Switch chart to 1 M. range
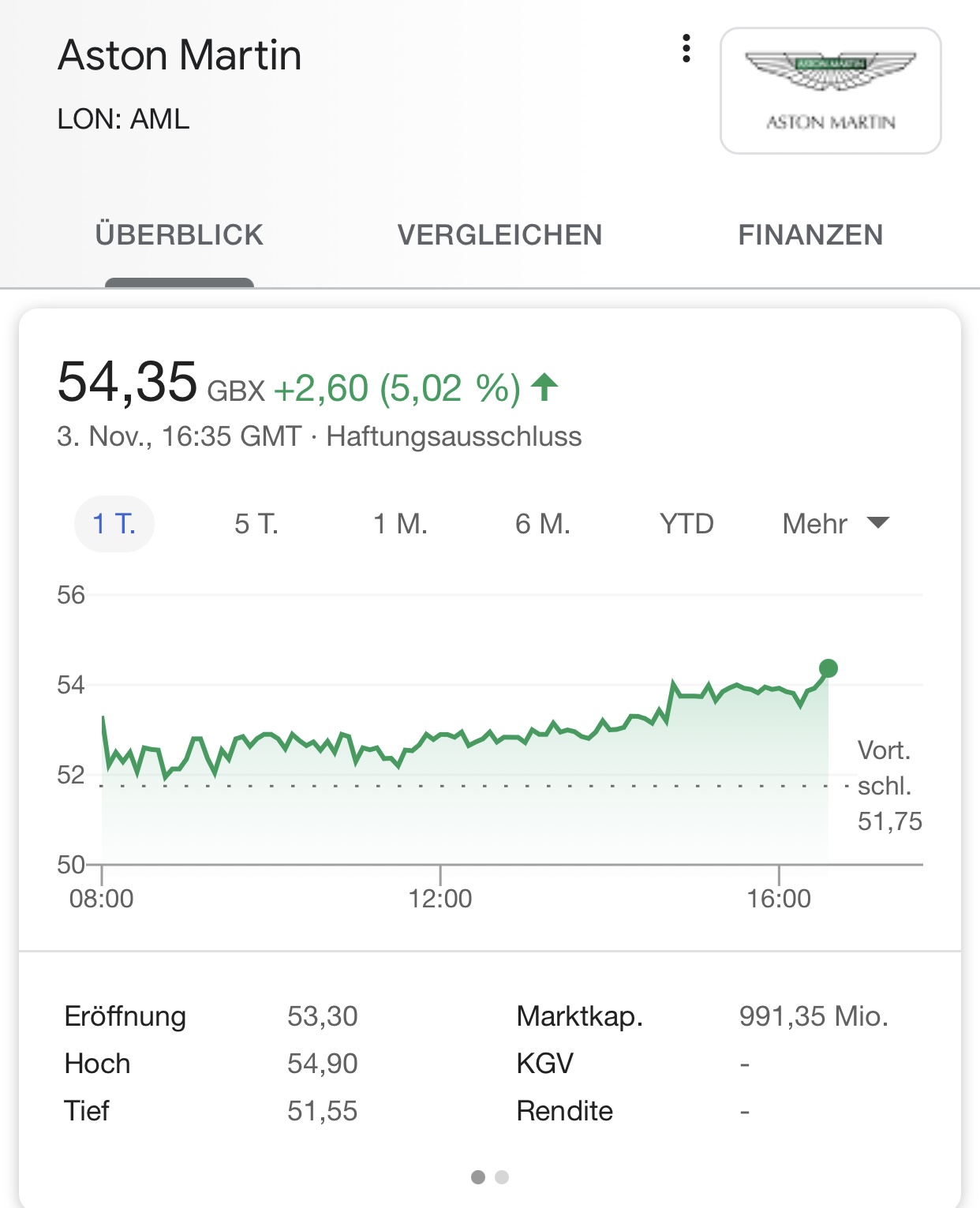Image resolution: width=980 pixels, height=1208 pixels. (x=400, y=524)
